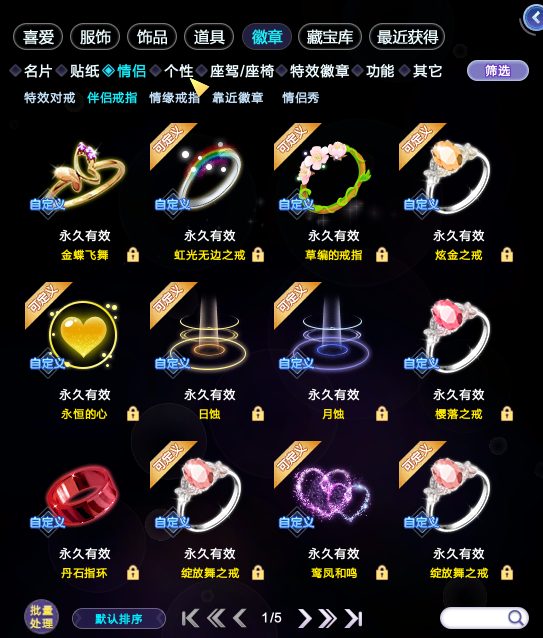Switch to the 服饰 tab

(95, 37)
